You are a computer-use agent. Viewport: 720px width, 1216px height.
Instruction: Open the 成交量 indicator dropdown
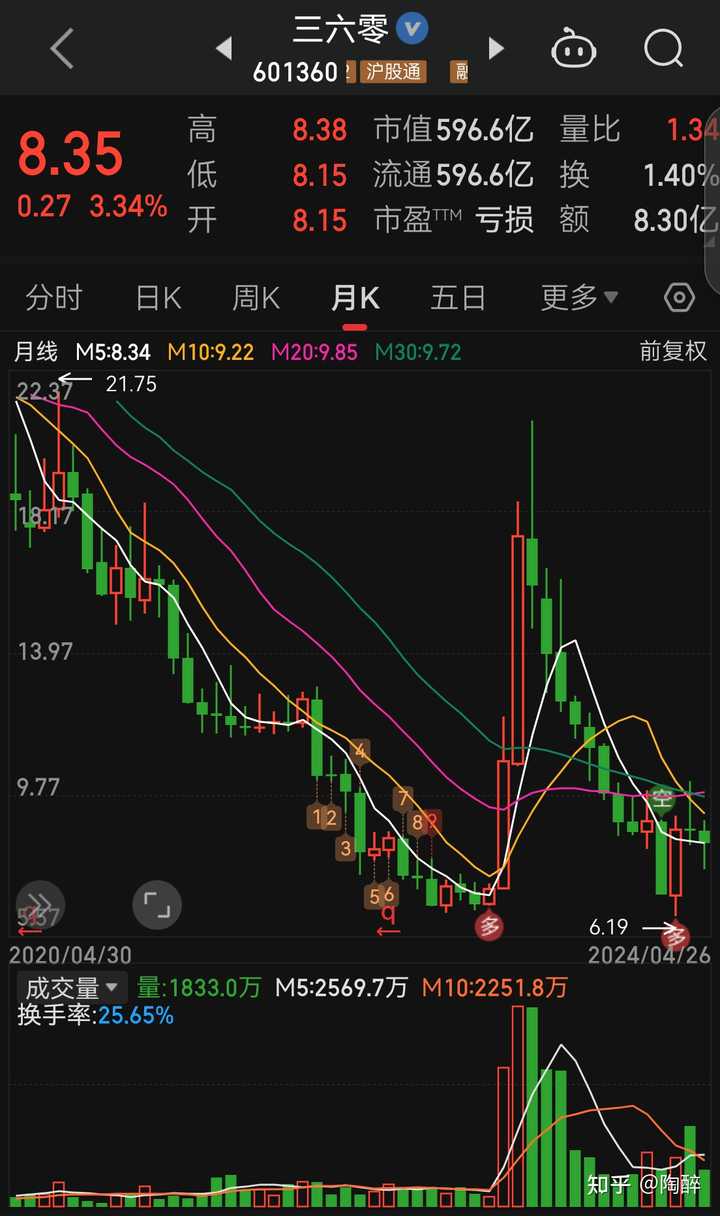tap(71, 988)
